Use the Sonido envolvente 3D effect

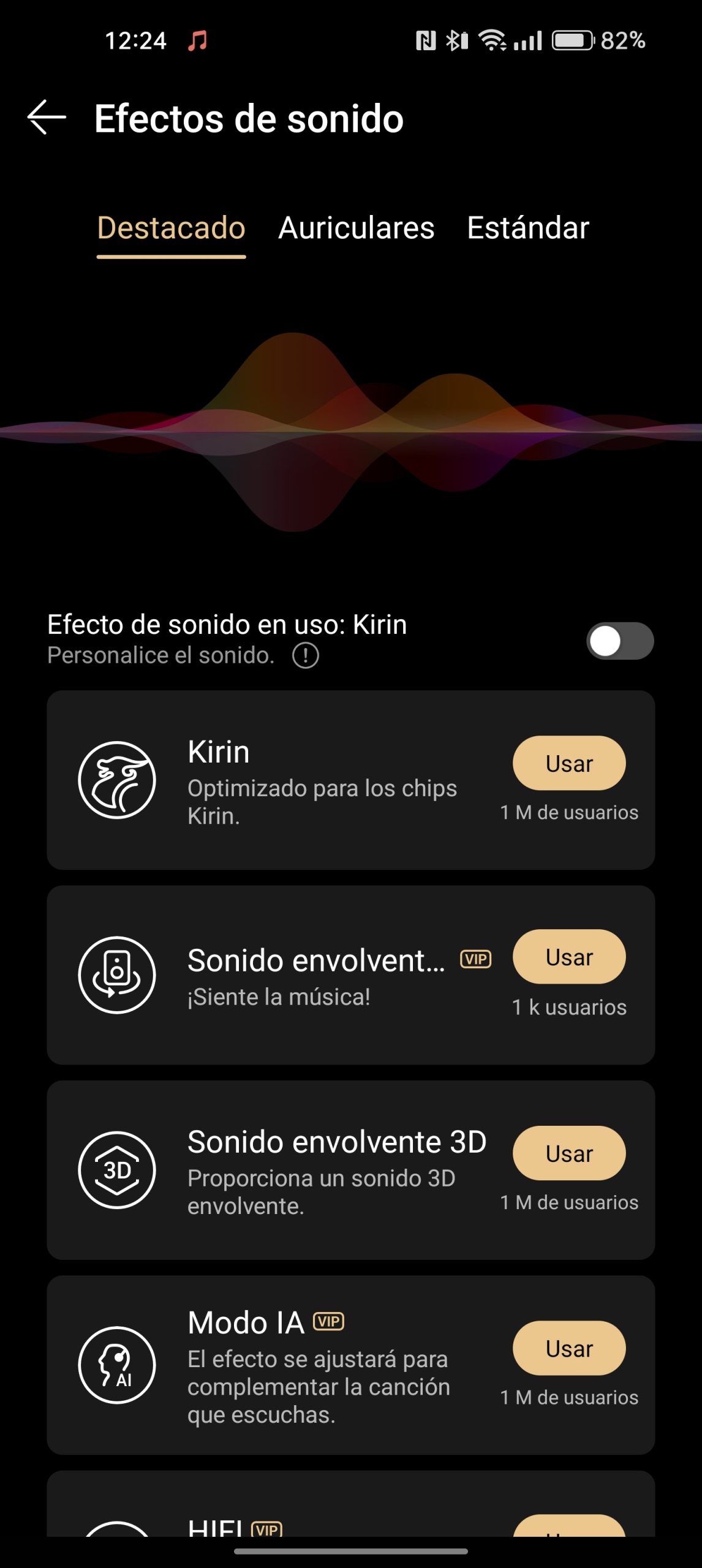pyautogui.click(x=568, y=1153)
